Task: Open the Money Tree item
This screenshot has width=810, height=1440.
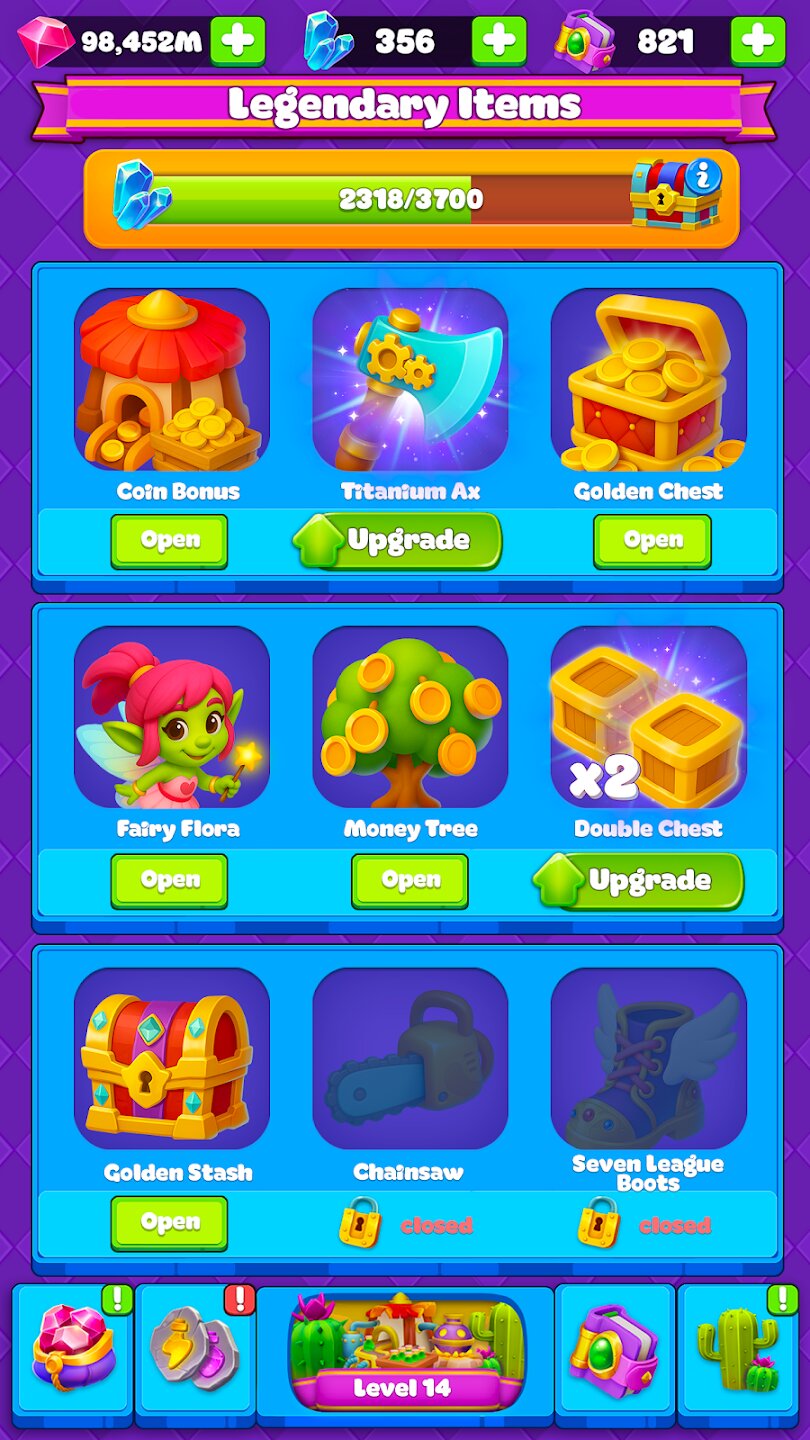Action: 410,880
